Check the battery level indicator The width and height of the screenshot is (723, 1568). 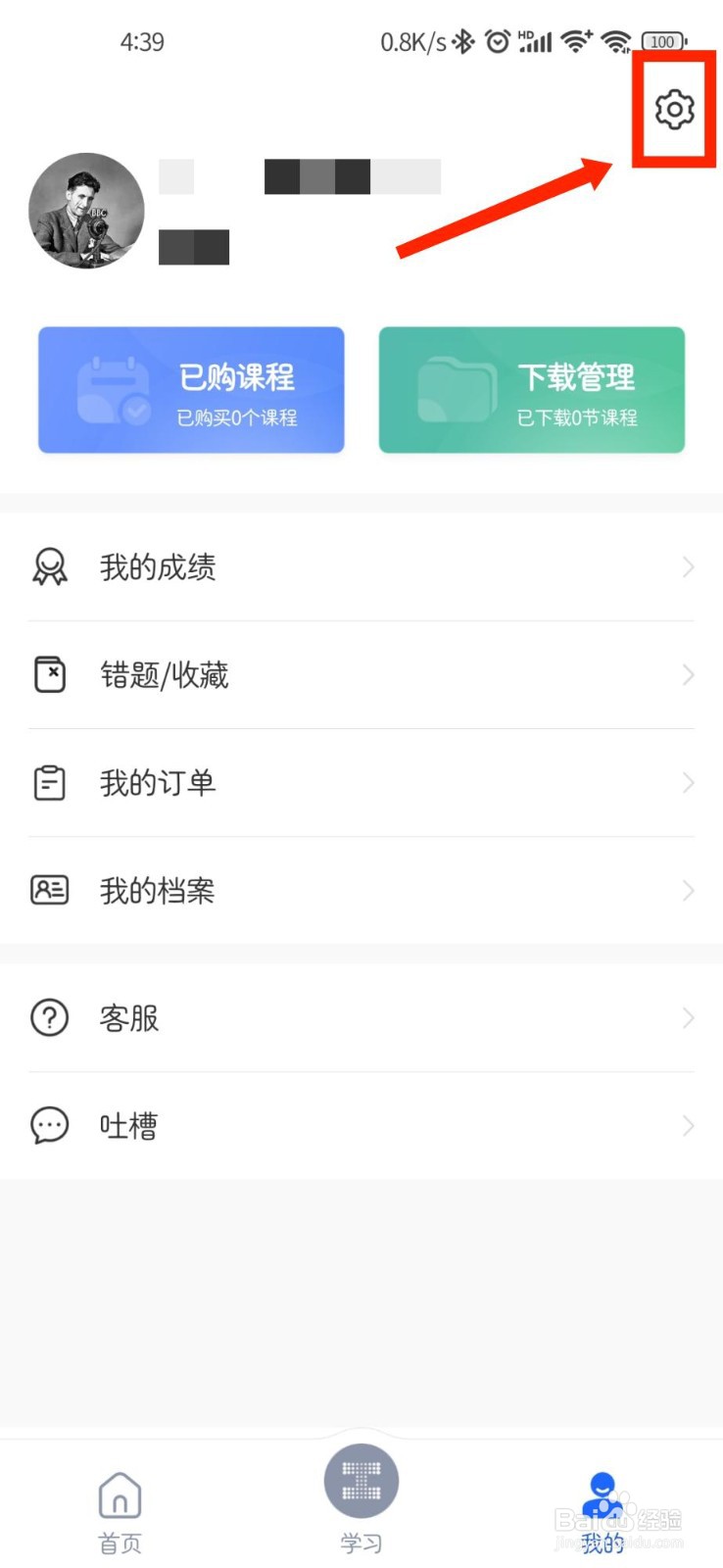(662, 42)
